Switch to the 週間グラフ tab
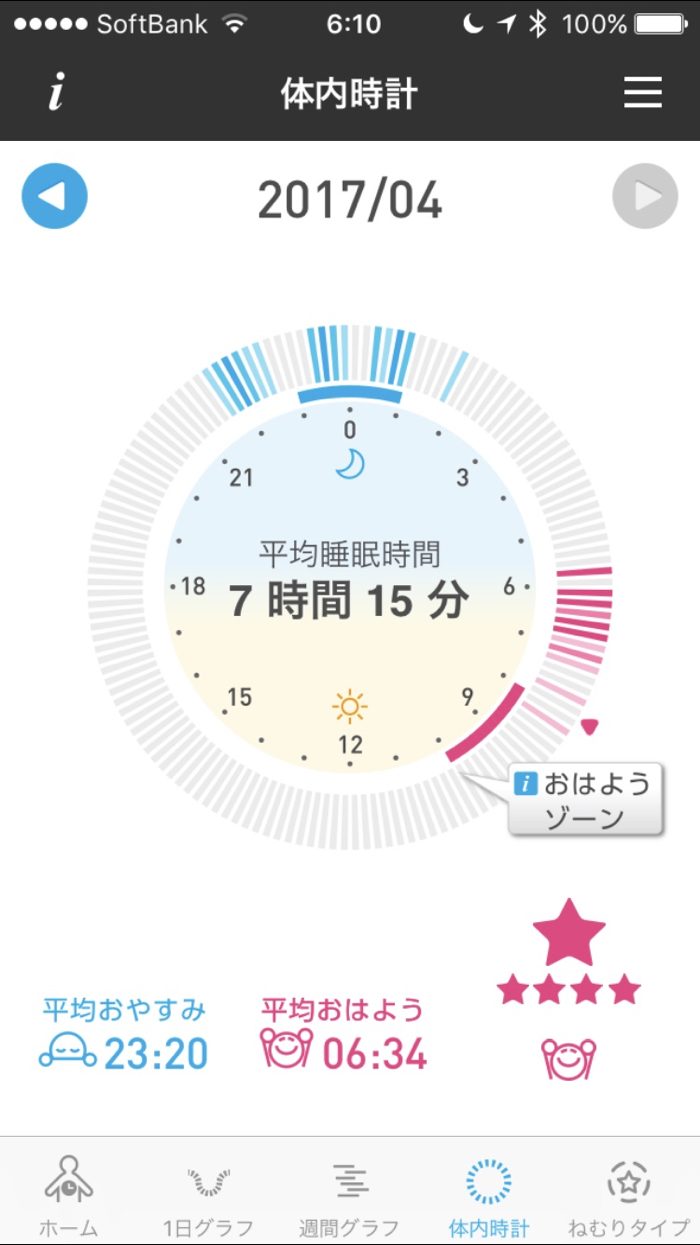This screenshot has height=1245, width=700. pyautogui.click(x=349, y=1195)
